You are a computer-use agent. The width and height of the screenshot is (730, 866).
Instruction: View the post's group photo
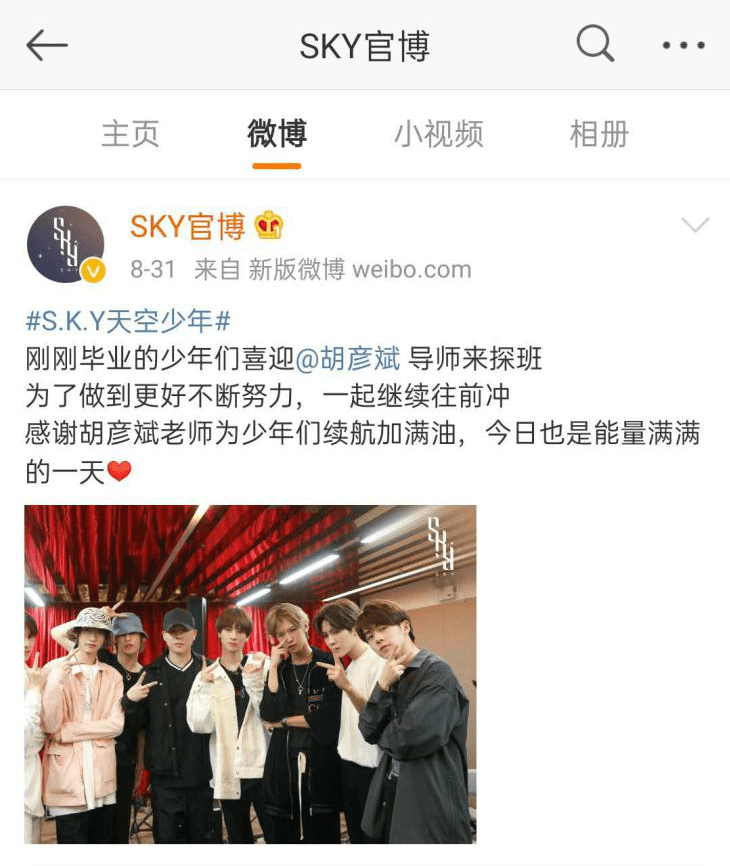point(250,674)
